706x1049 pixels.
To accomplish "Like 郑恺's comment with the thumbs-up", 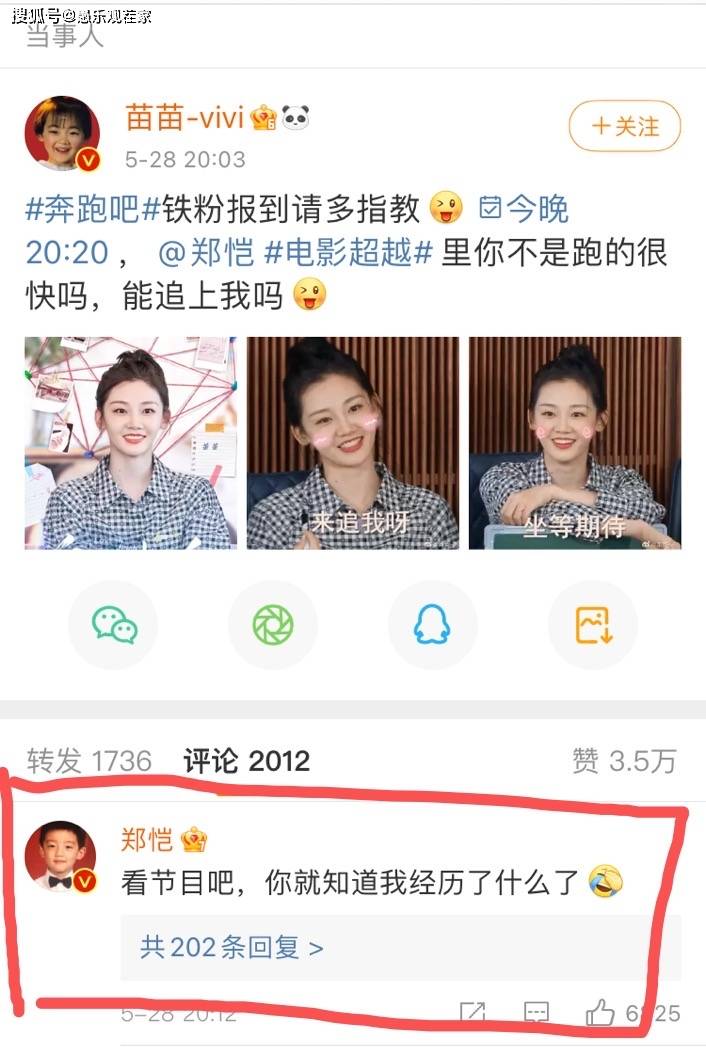I will 600,1013.
